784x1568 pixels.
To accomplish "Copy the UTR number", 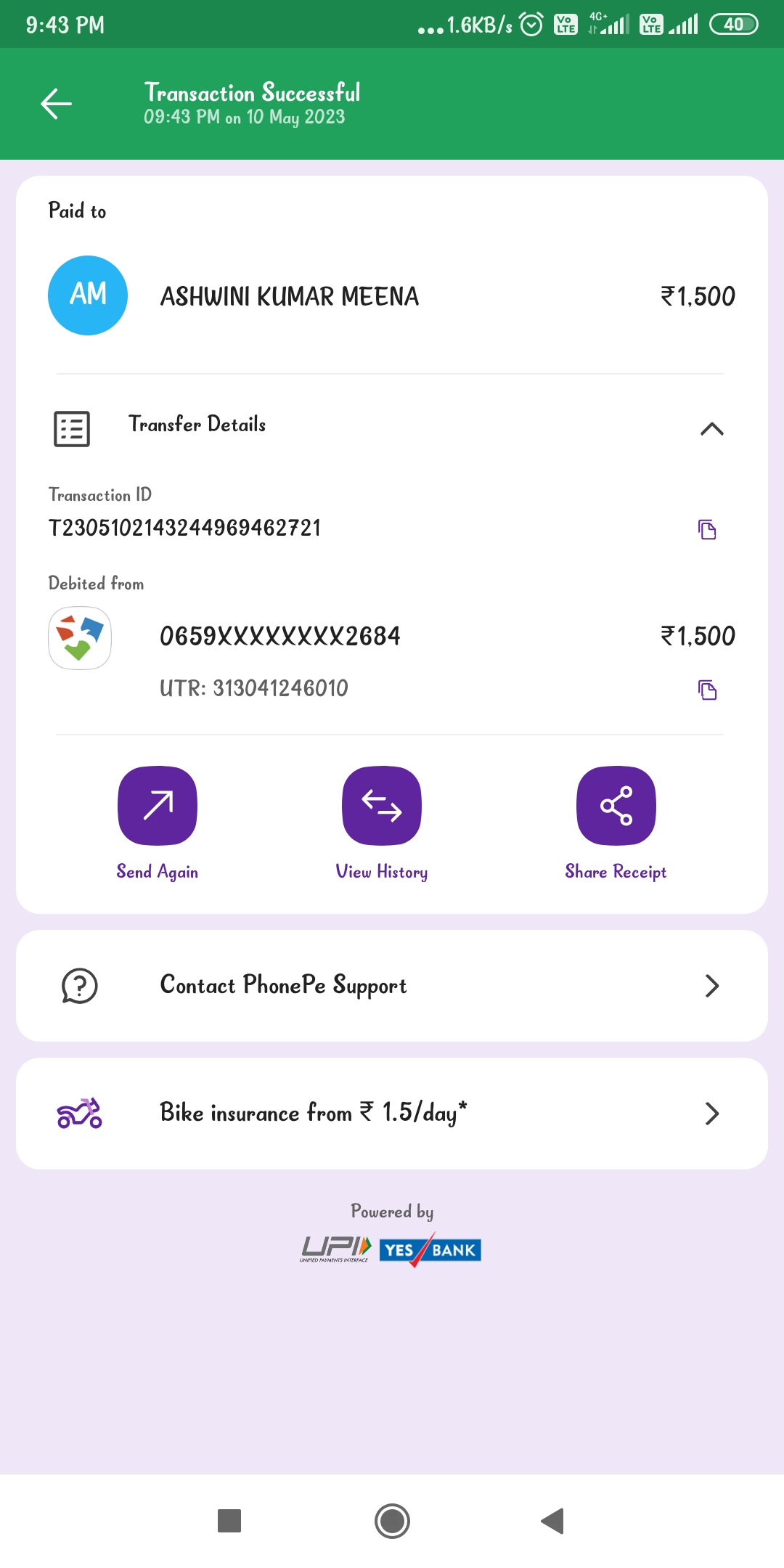I will (x=707, y=690).
